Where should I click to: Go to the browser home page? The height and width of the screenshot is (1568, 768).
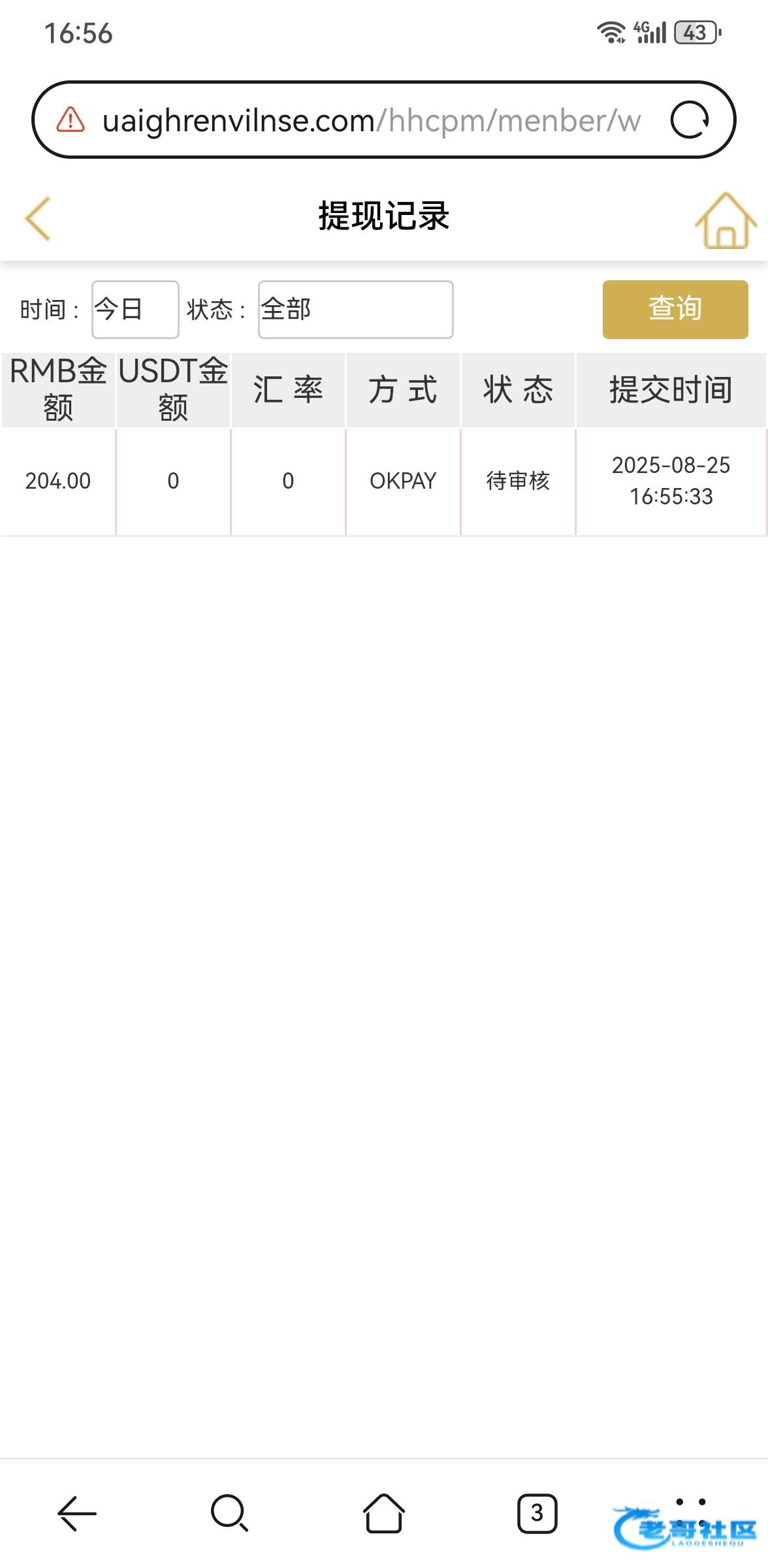tap(384, 1513)
